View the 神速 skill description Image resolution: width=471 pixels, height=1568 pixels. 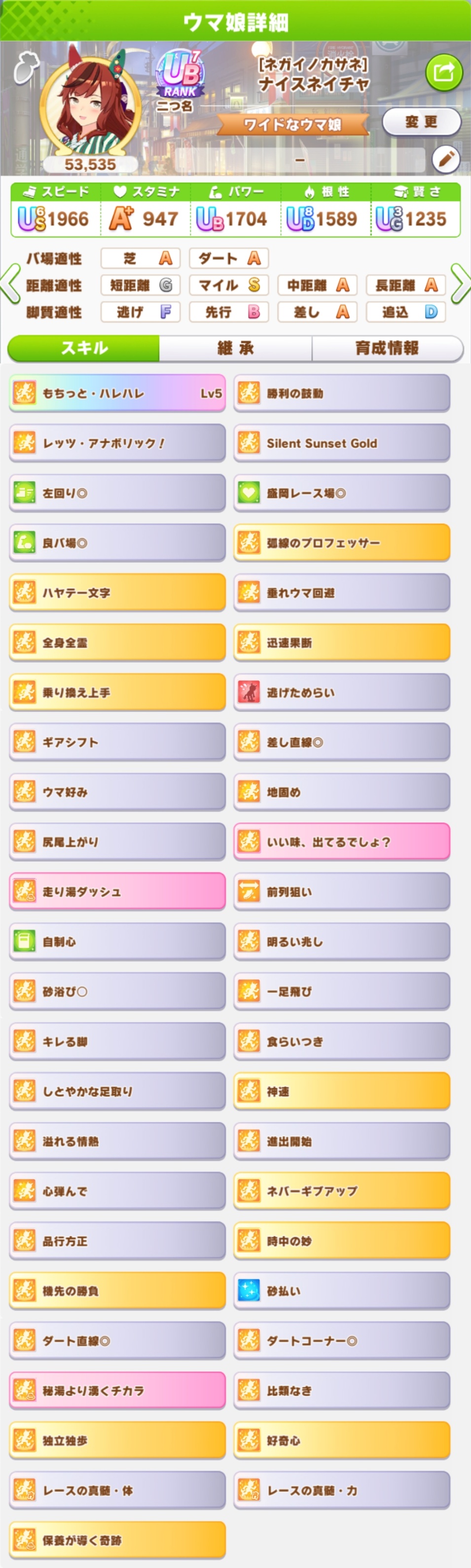click(341, 1091)
